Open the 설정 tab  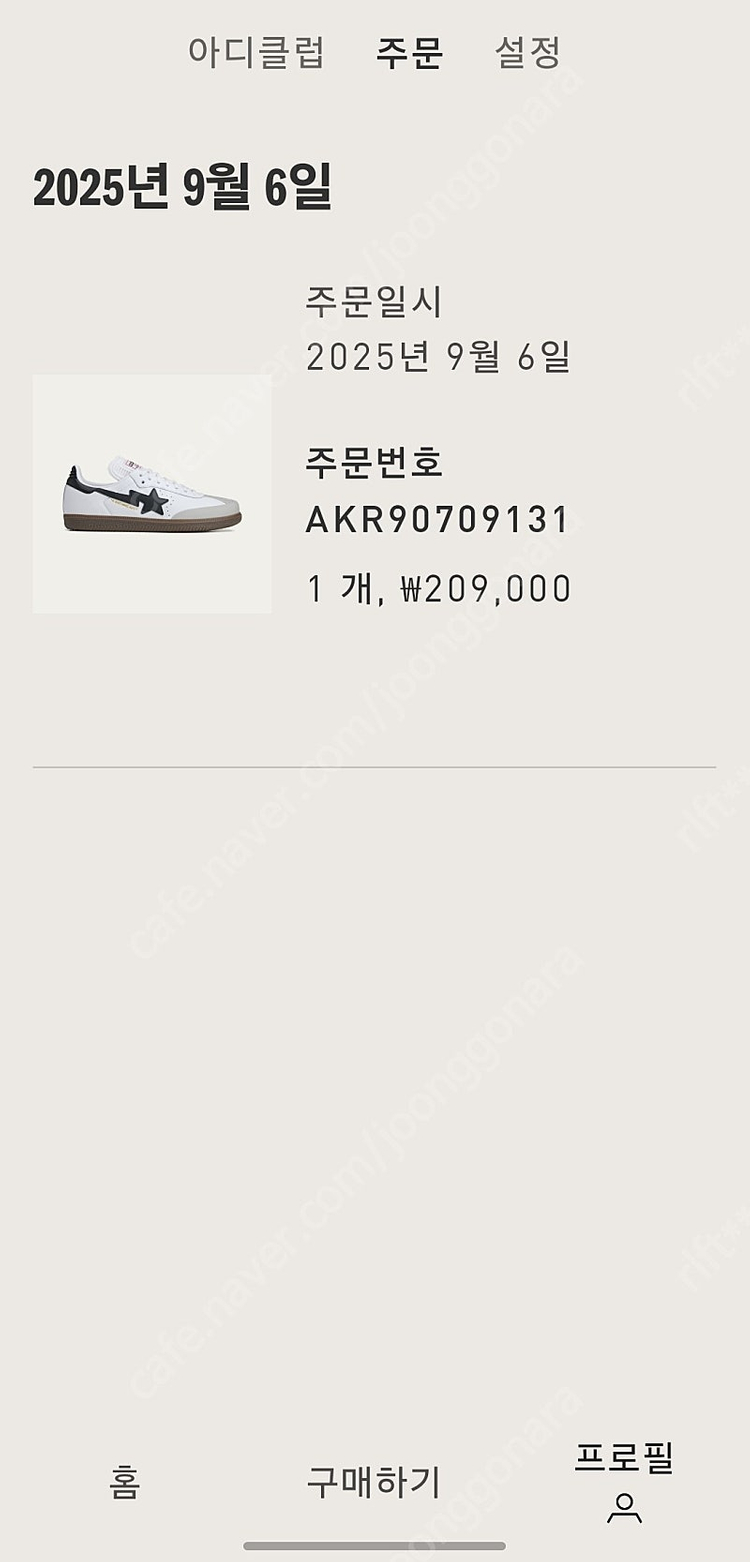[x=528, y=52]
